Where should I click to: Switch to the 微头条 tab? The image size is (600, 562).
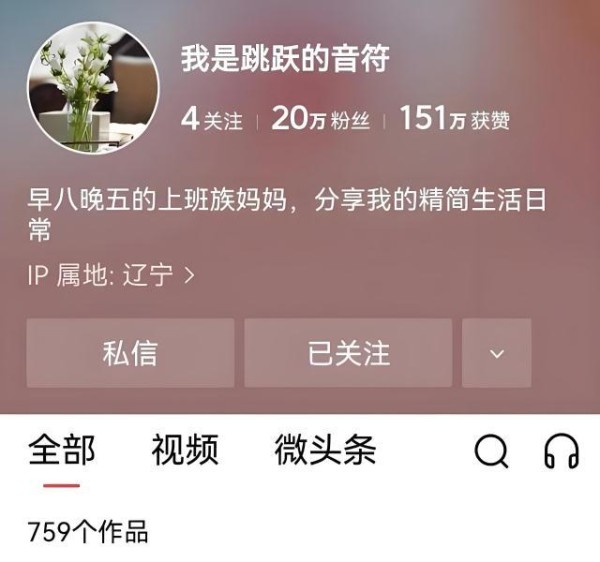(325, 451)
